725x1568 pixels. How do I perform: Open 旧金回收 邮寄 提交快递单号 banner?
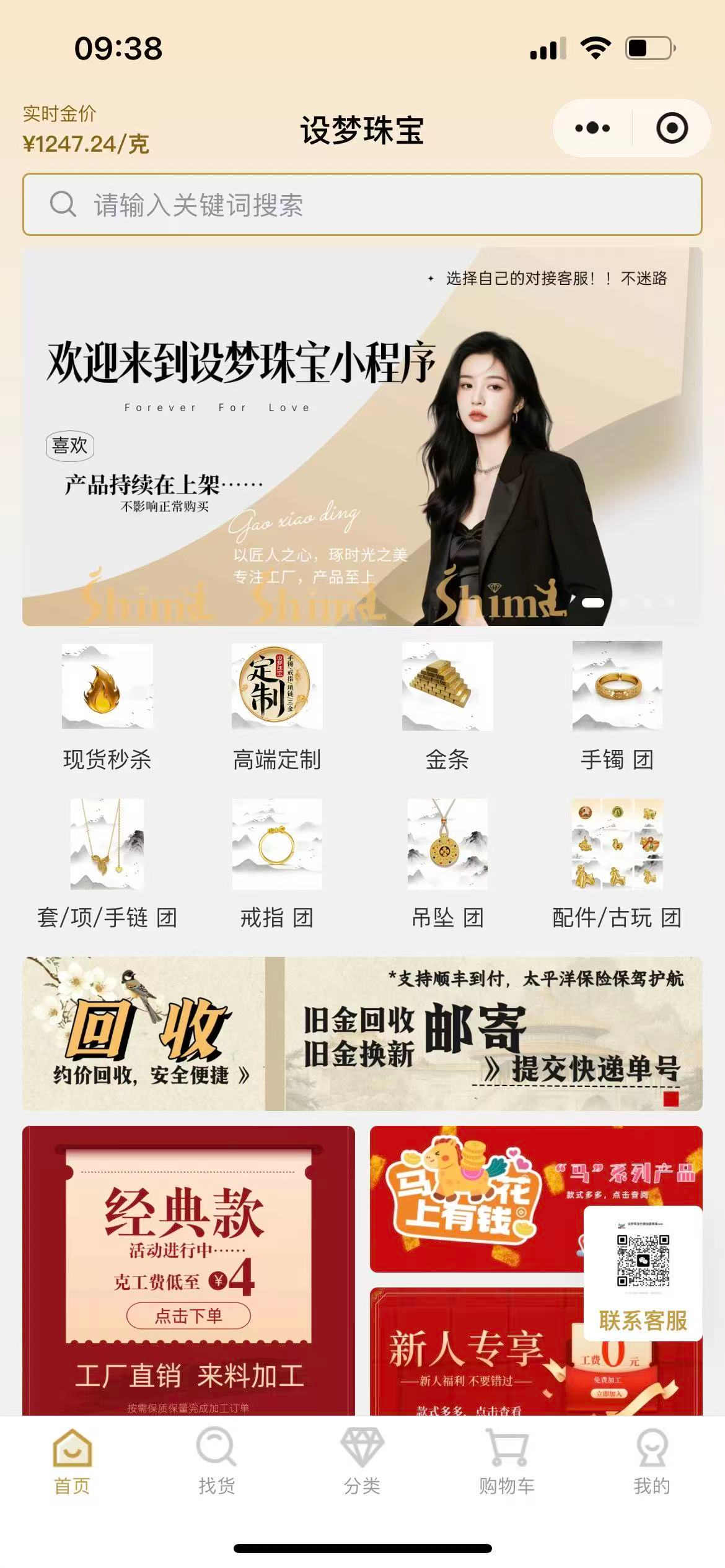[493, 1034]
